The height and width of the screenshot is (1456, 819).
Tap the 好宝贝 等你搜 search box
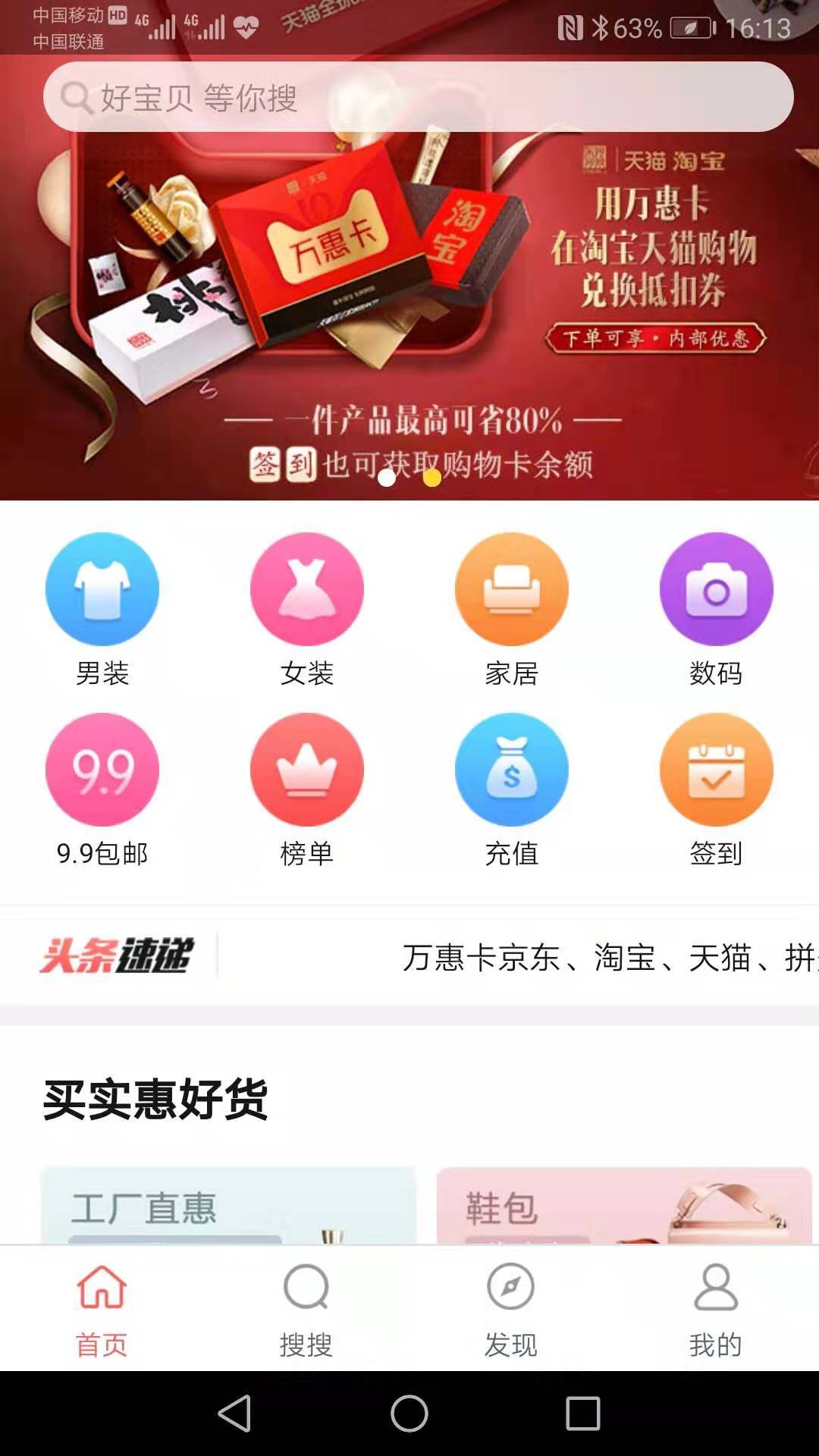tap(417, 97)
